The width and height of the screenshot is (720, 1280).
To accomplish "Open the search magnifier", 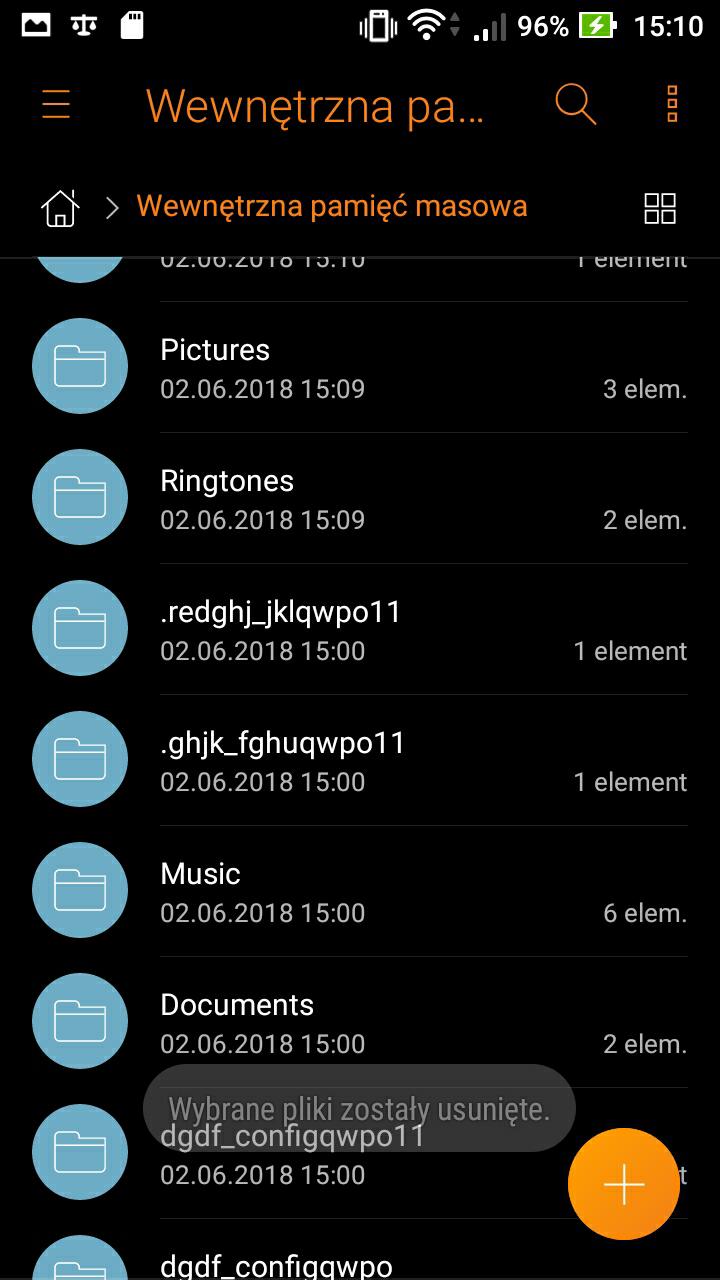I will point(575,104).
